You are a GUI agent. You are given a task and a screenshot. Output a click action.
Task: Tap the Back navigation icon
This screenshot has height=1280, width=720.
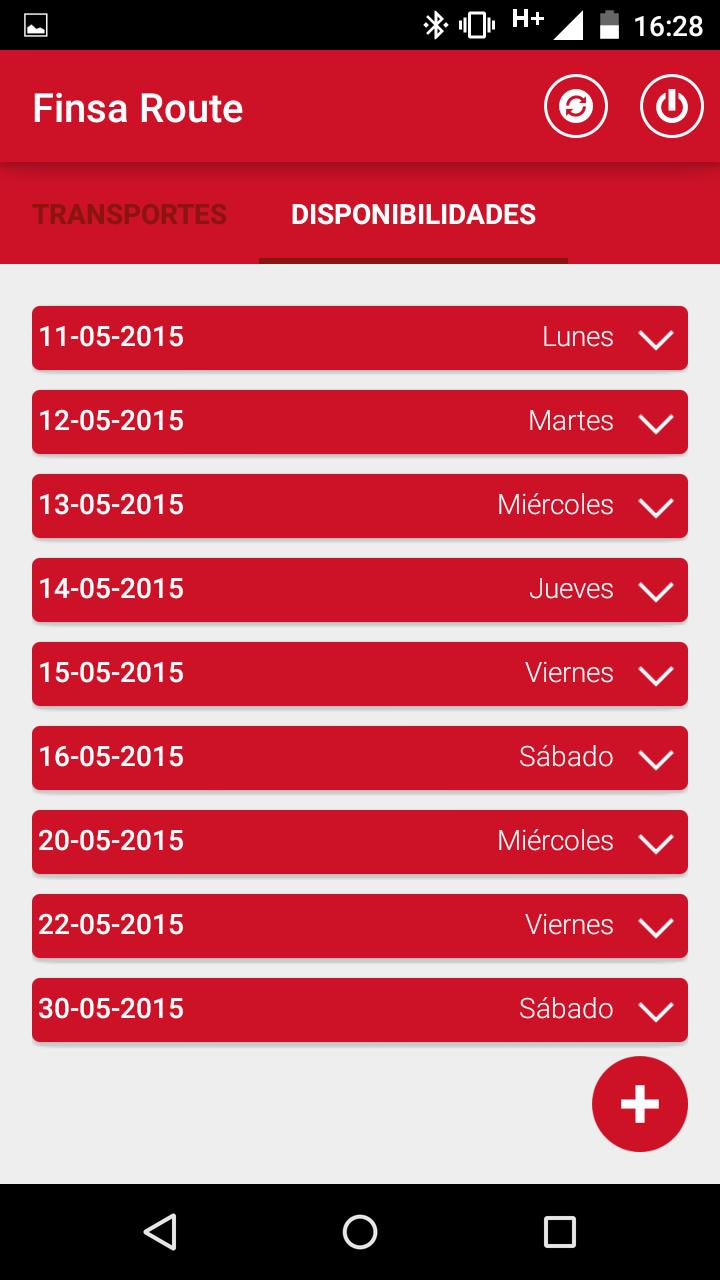[x=161, y=1232]
